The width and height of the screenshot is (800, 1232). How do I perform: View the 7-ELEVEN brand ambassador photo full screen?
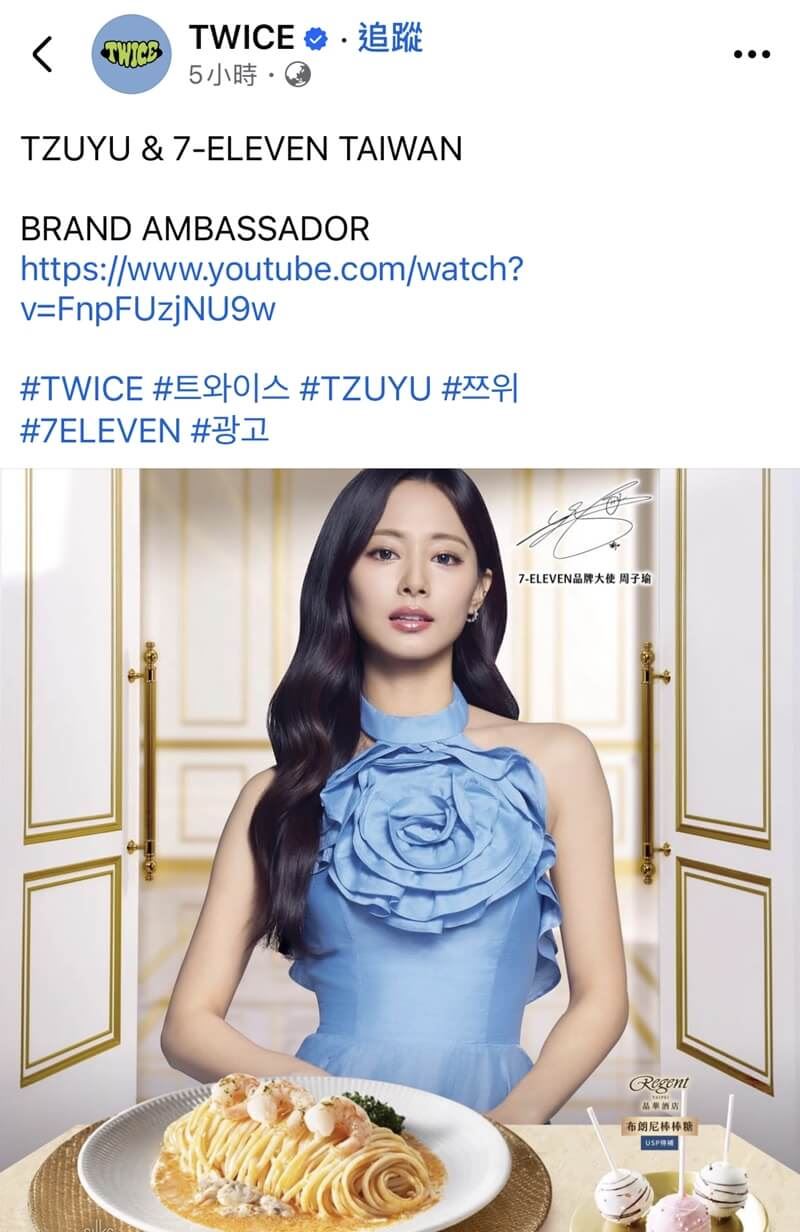coord(400,850)
